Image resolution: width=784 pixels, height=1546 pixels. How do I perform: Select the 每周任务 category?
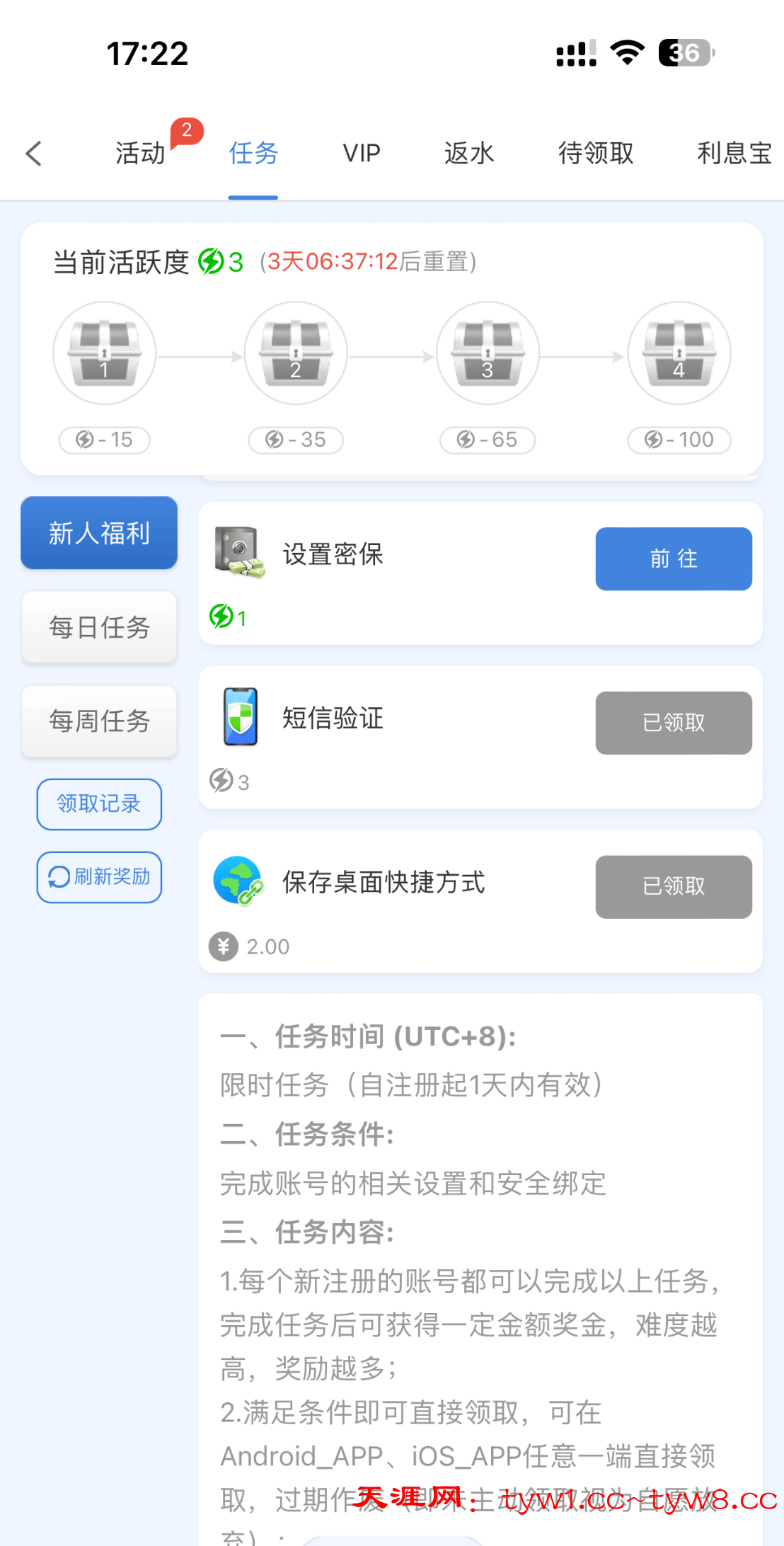99,721
